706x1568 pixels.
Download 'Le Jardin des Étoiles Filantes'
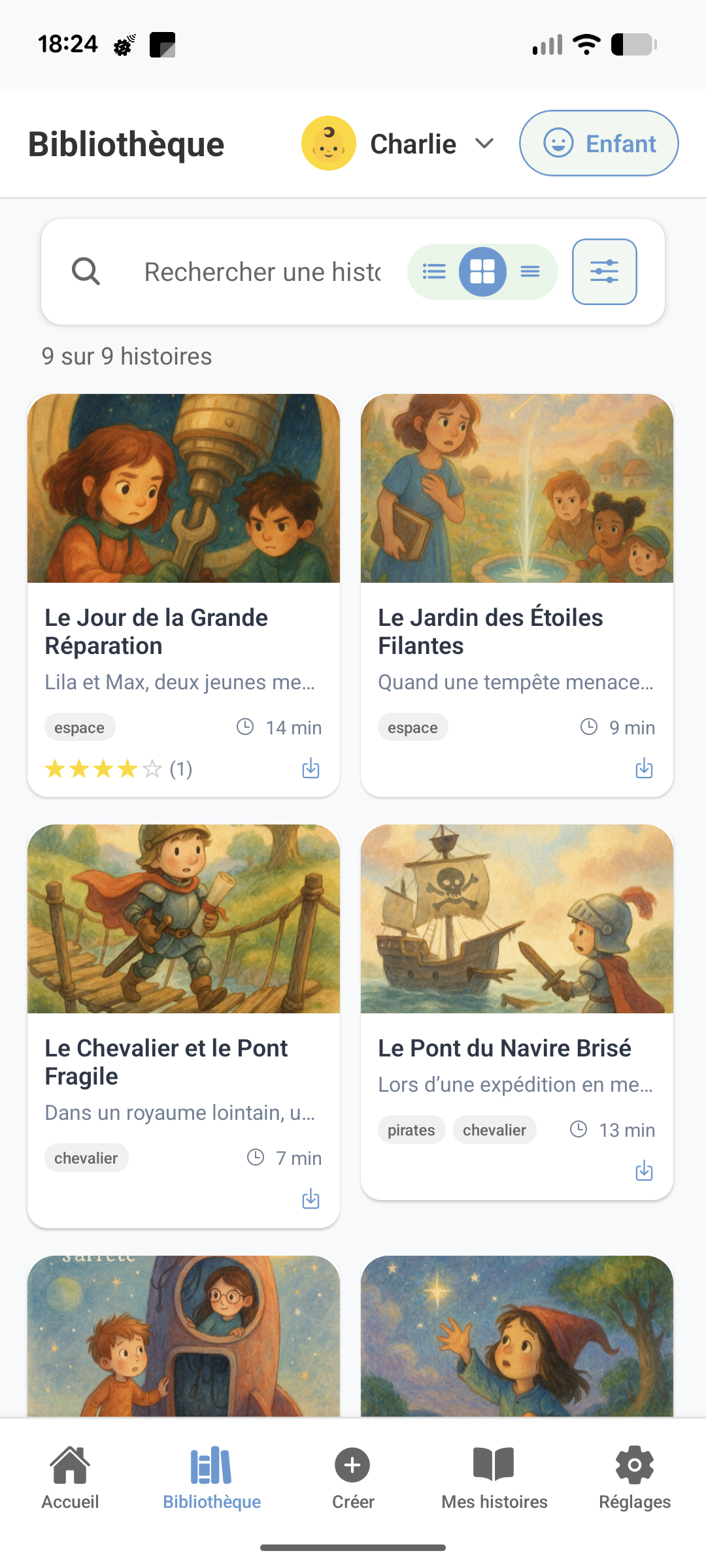(x=644, y=769)
